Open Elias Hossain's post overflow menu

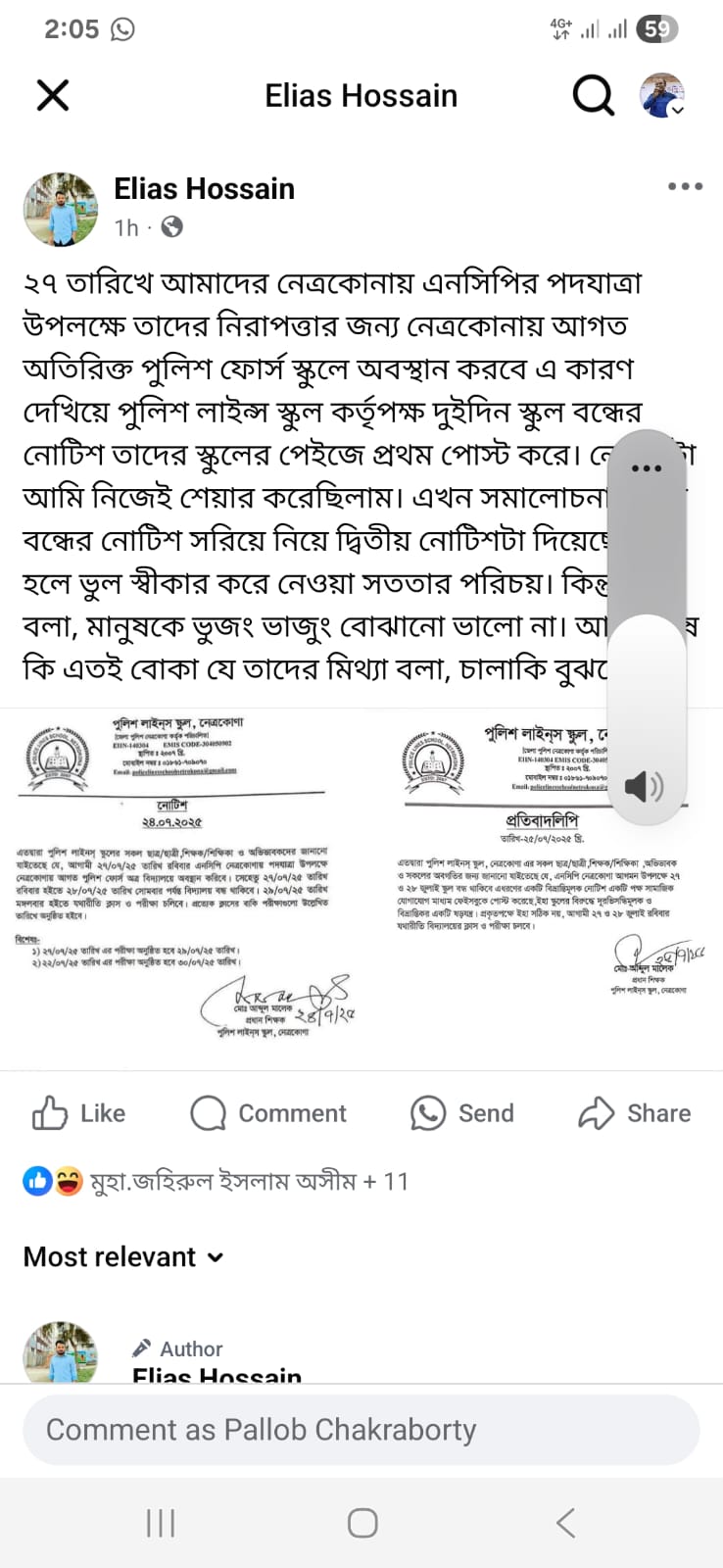coord(685,186)
